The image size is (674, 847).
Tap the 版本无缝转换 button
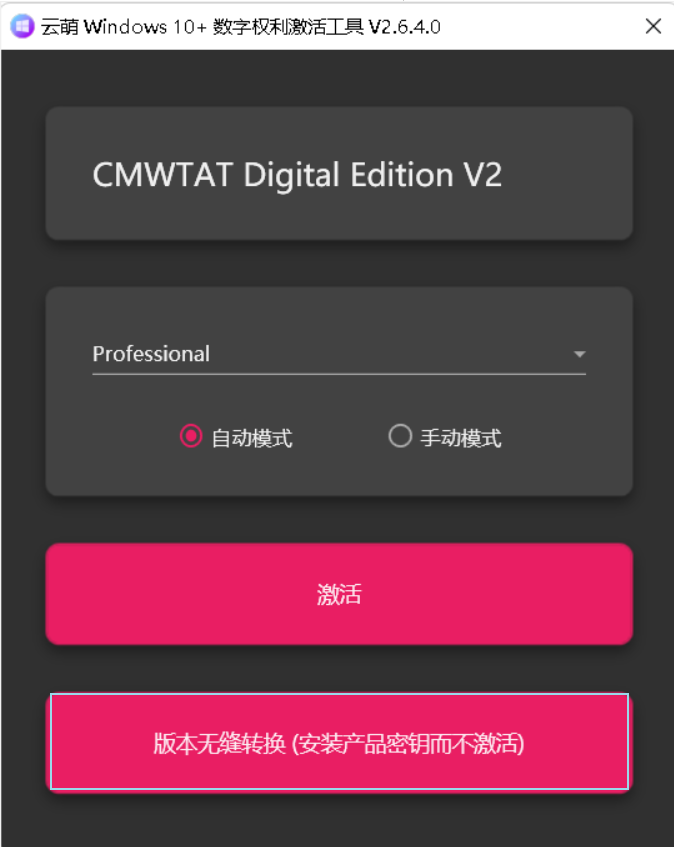339,743
